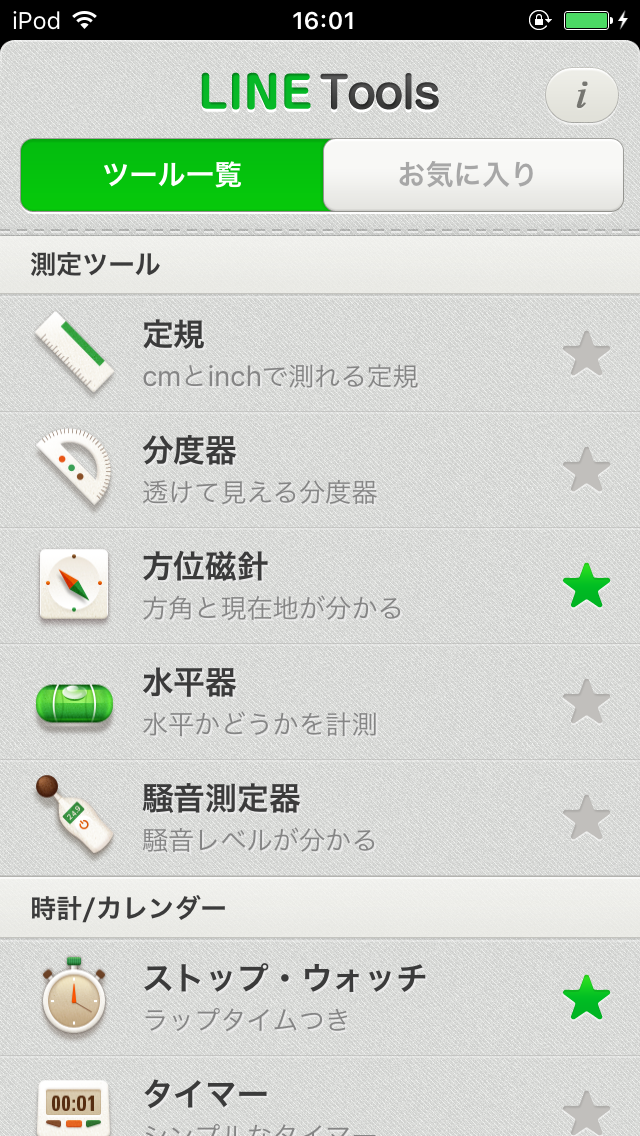Open the 分度器 protractor tool
Screen dimensions: 640x1136
[320, 469]
